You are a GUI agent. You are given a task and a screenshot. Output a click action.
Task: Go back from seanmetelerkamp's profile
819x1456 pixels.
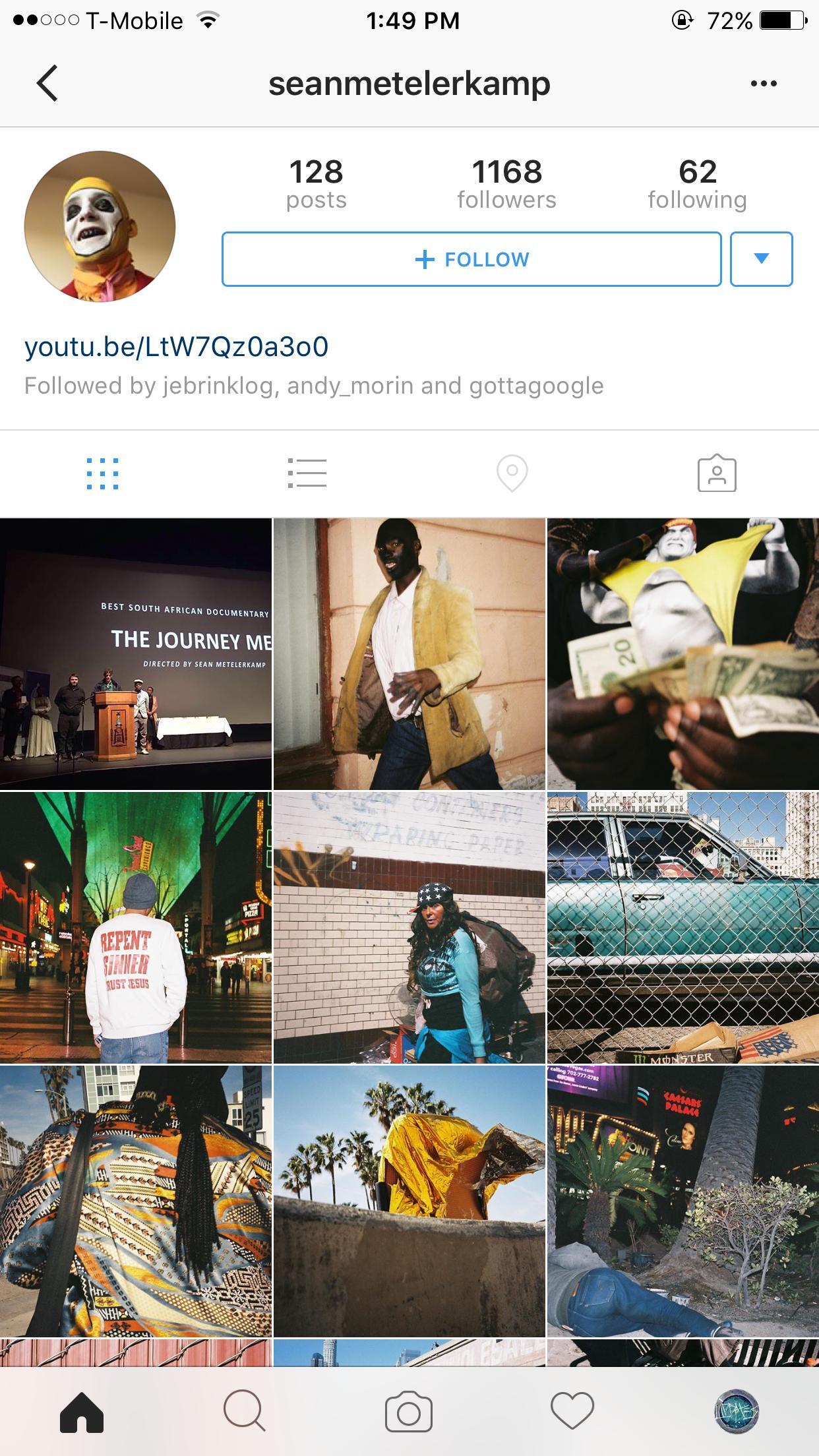(47, 83)
